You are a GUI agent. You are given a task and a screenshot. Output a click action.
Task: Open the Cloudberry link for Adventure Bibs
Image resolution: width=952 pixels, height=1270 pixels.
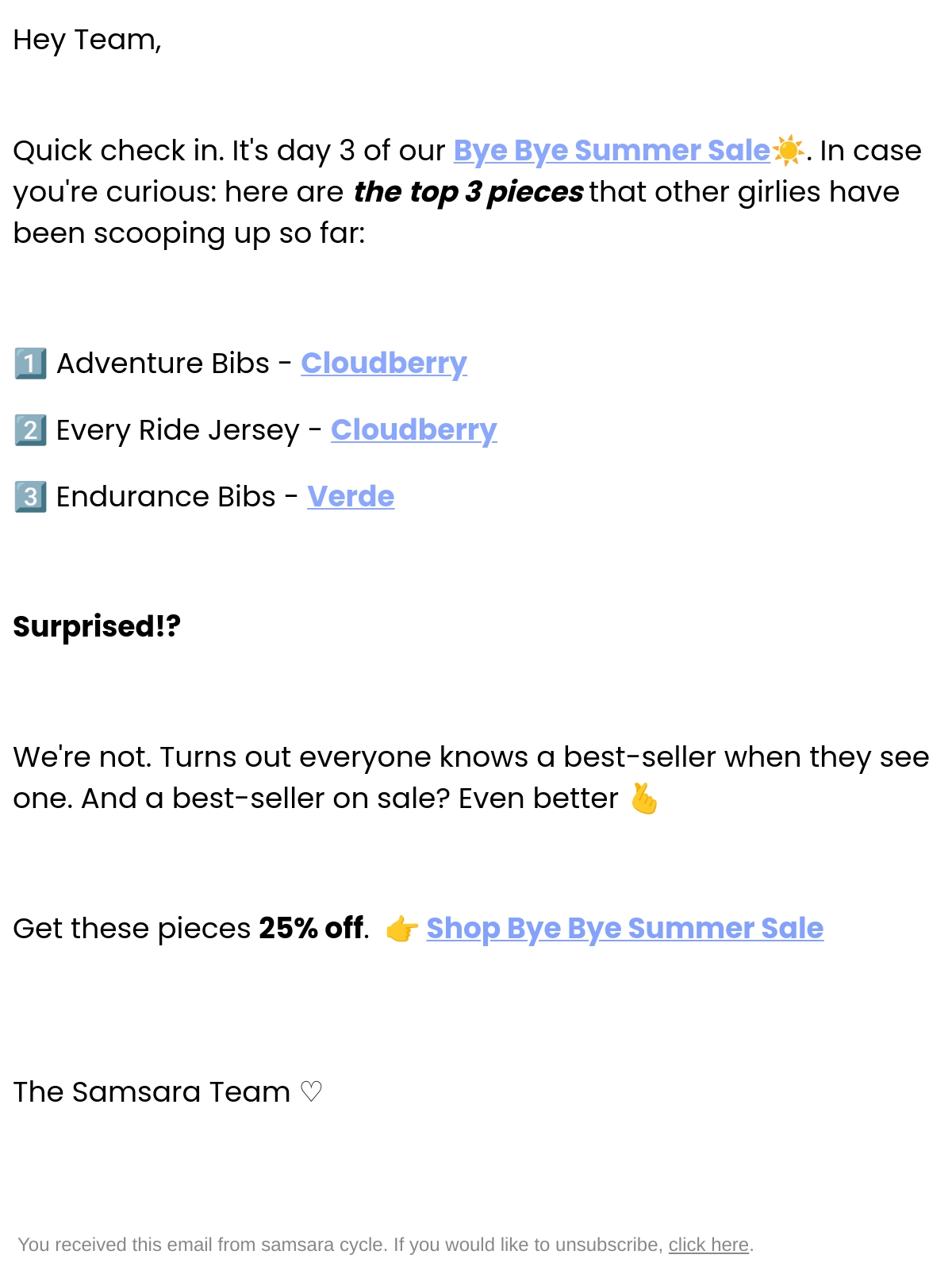(384, 363)
